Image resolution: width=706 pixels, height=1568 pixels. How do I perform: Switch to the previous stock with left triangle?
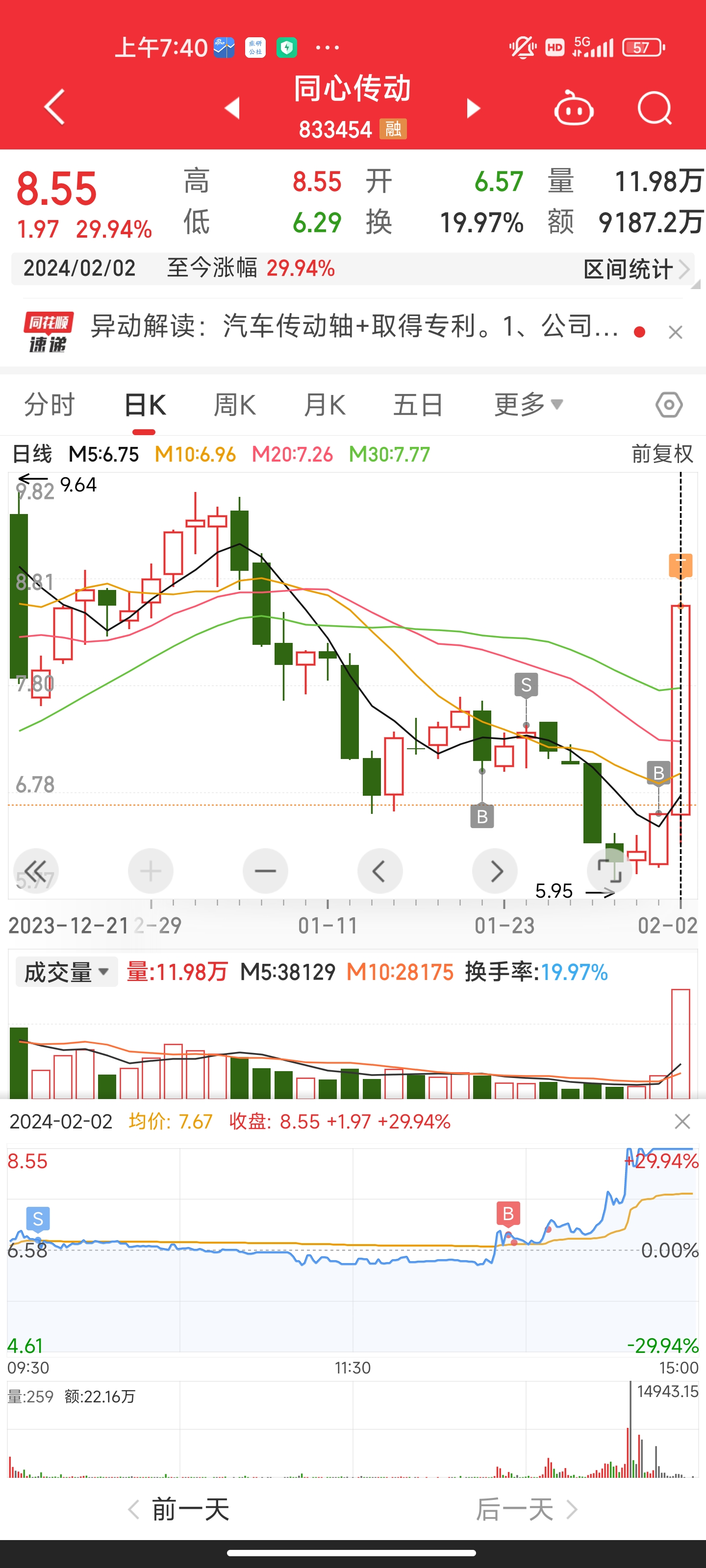pyautogui.click(x=232, y=108)
